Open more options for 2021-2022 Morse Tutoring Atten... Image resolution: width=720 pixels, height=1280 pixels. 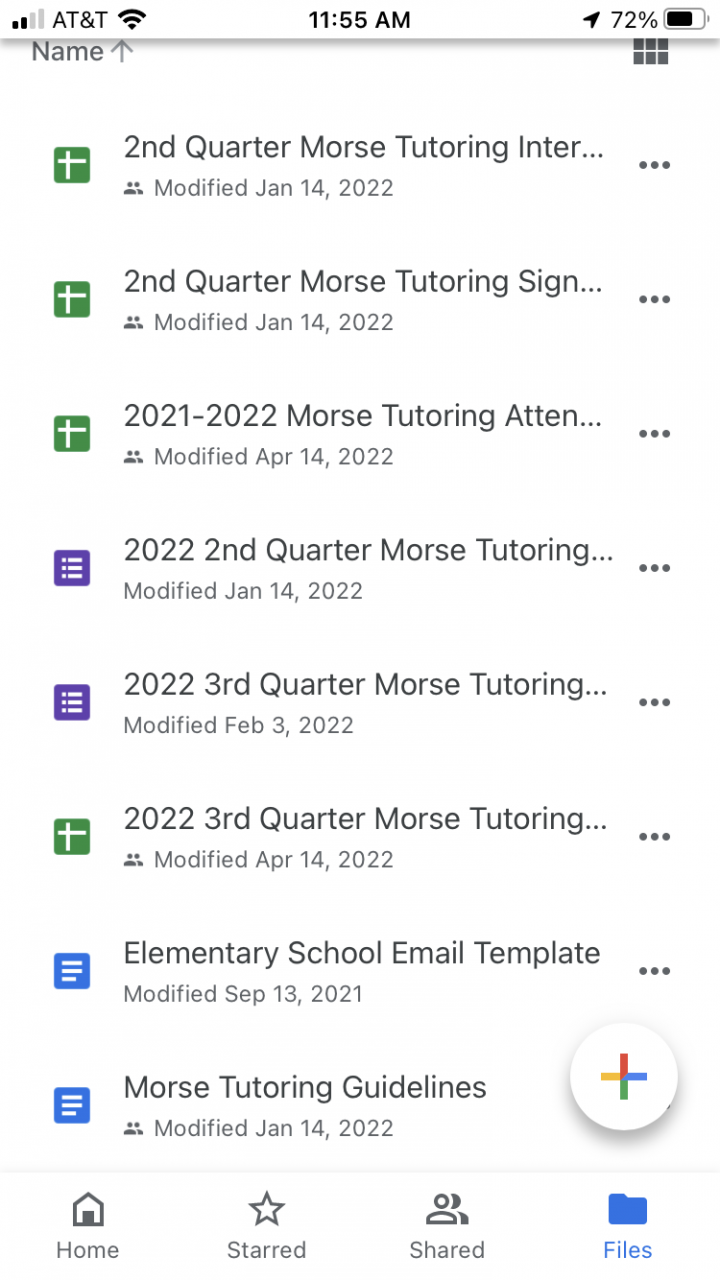[x=654, y=434]
